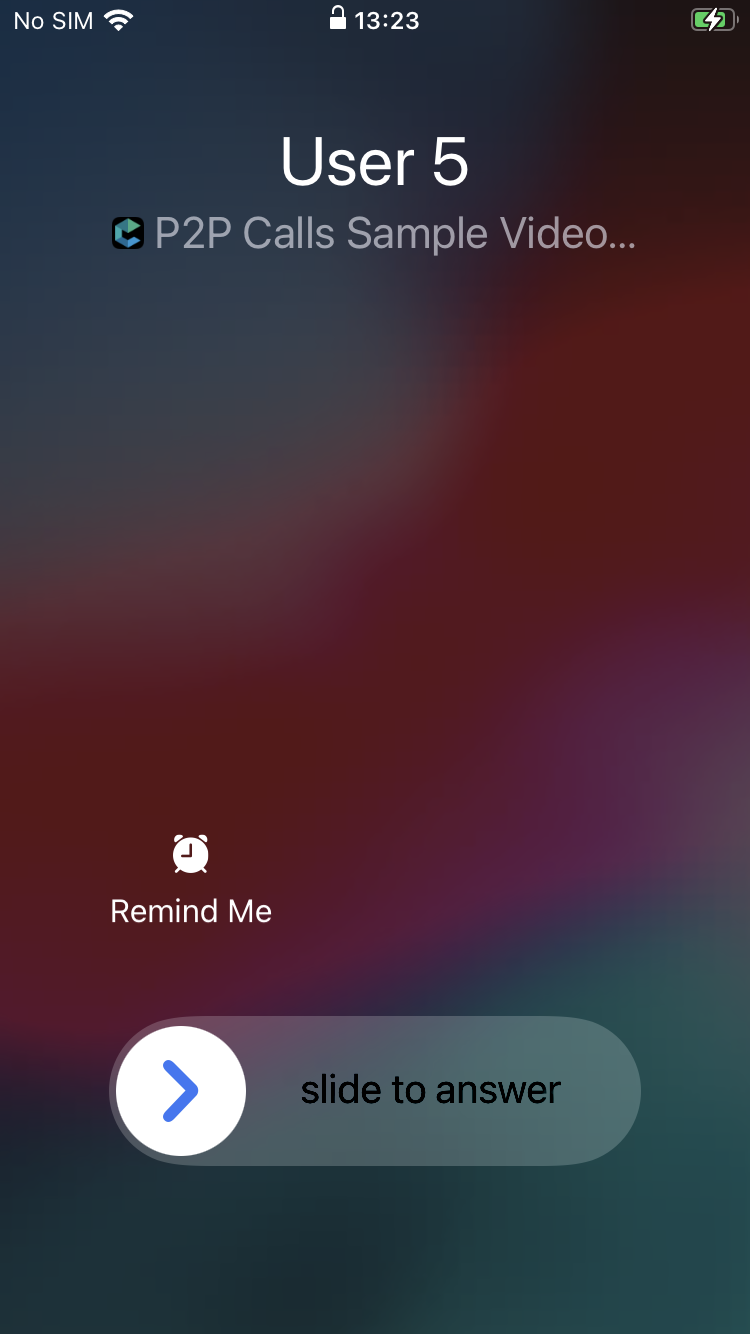
Task: Tap the slide to answer label text
Action: click(430, 1090)
